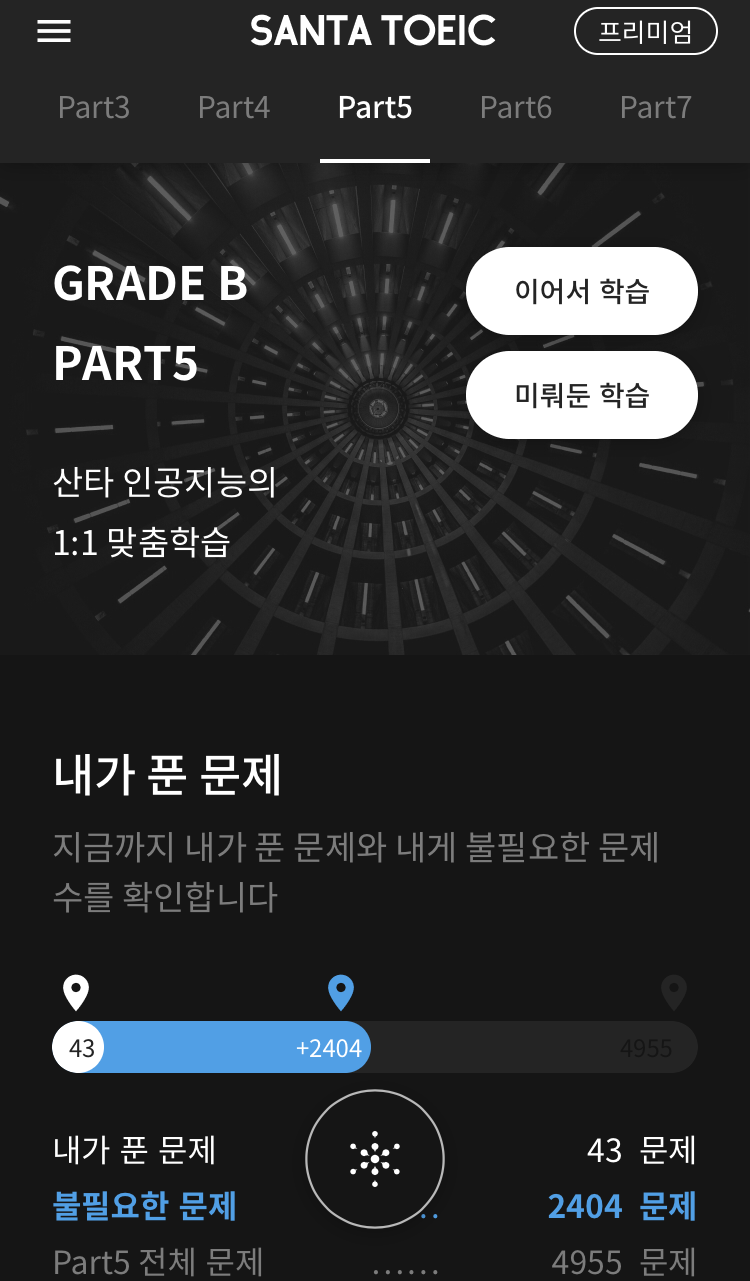Click the 2404 문제 blue text
Screen dimensions: 750x1281
pos(621,1207)
